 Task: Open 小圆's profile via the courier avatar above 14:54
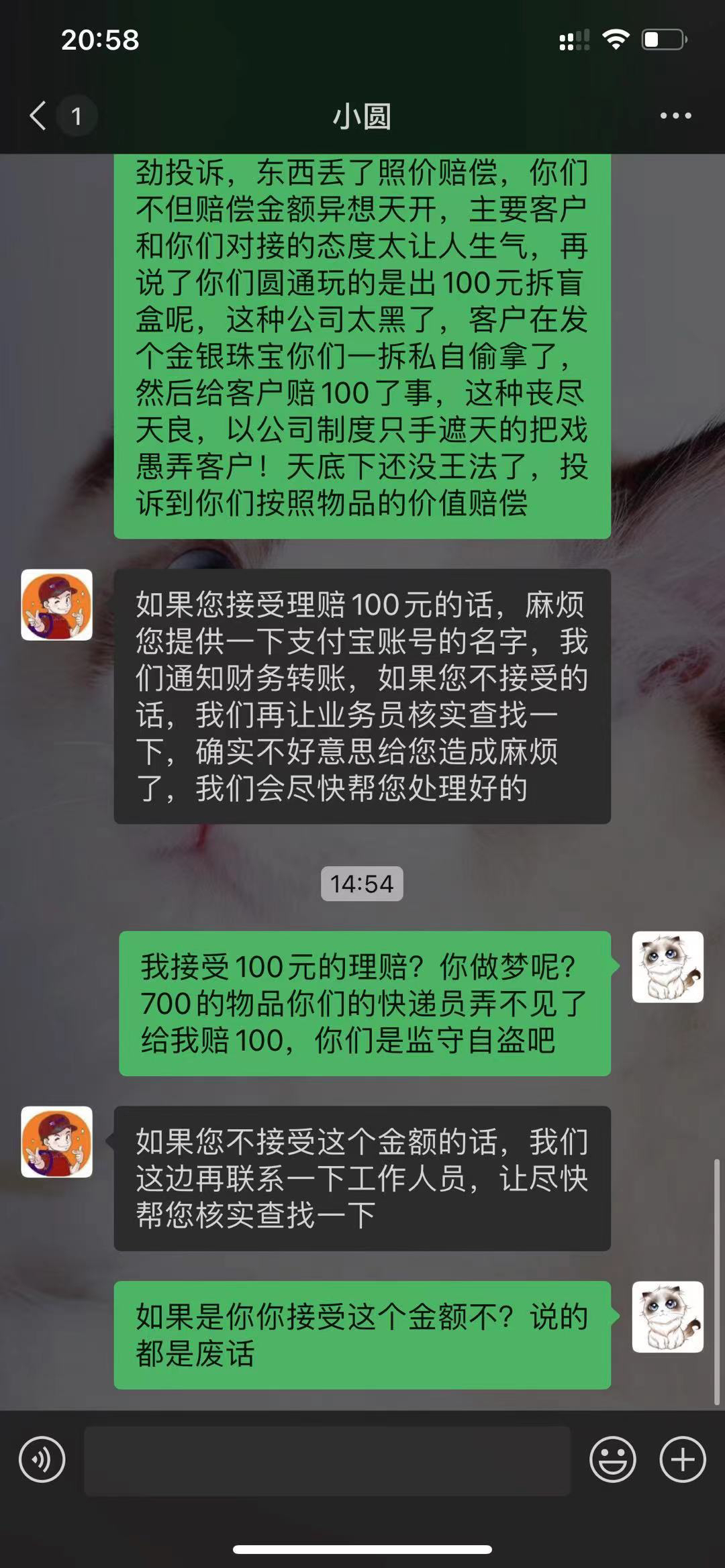point(57,605)
